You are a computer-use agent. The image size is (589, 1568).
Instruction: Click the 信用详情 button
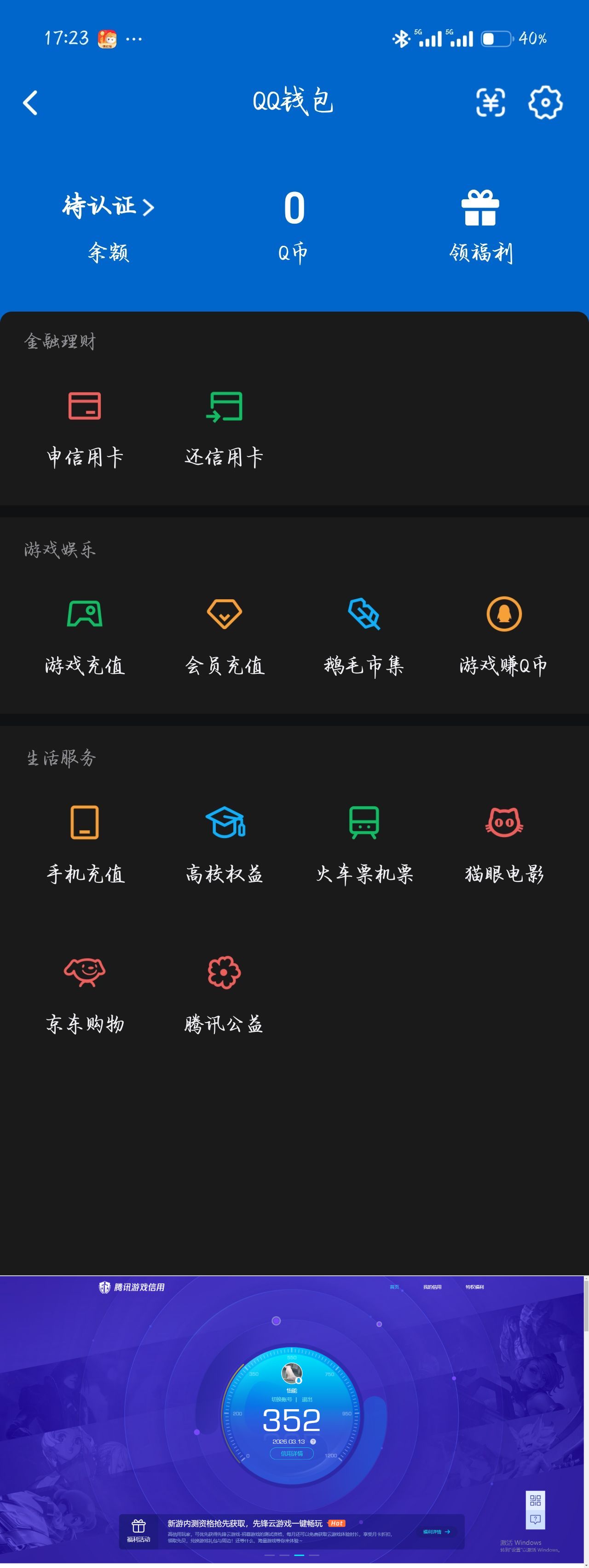click(292, 1453)
